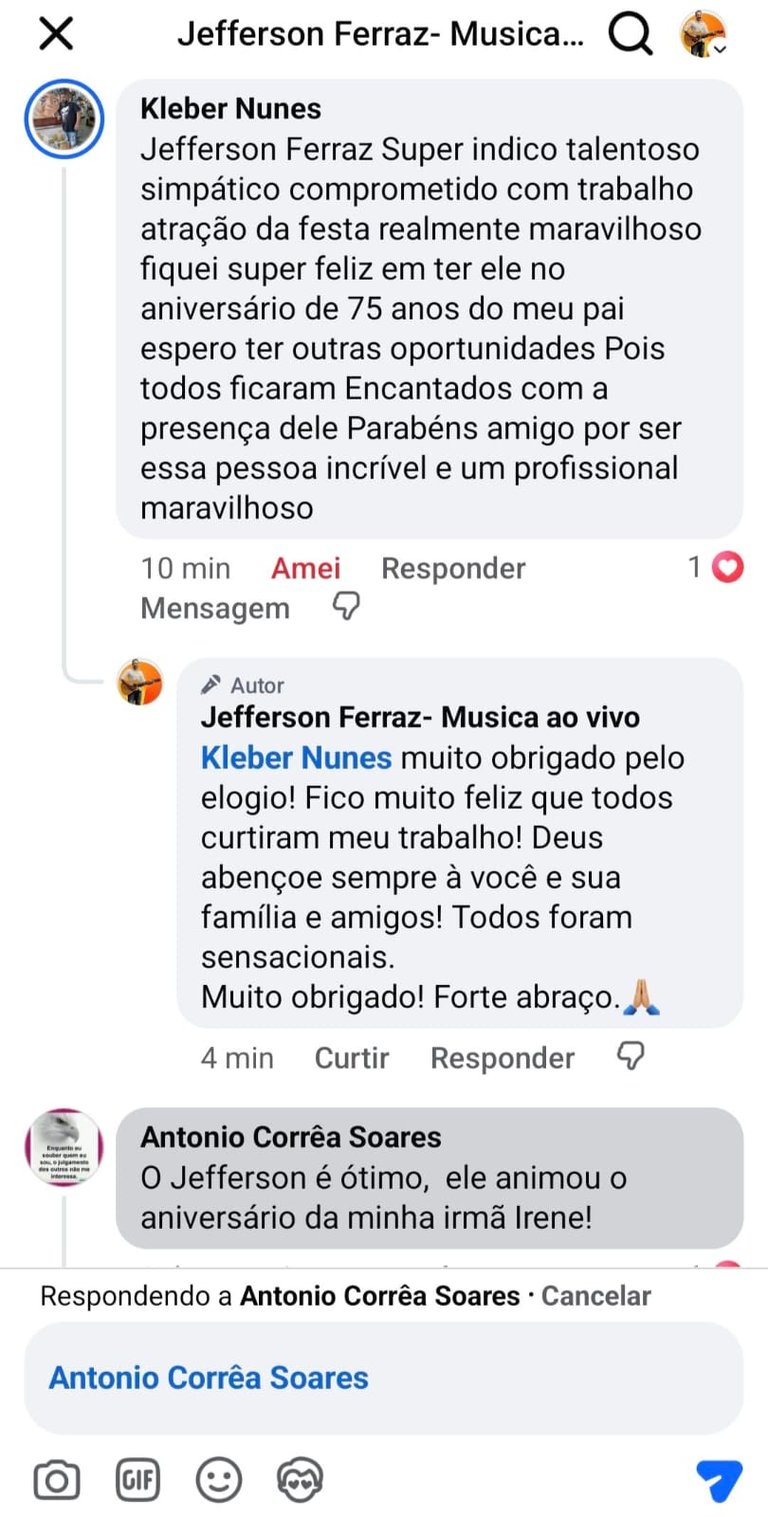Open Kleber Nunes' profile picture

(x=64, y=119)
